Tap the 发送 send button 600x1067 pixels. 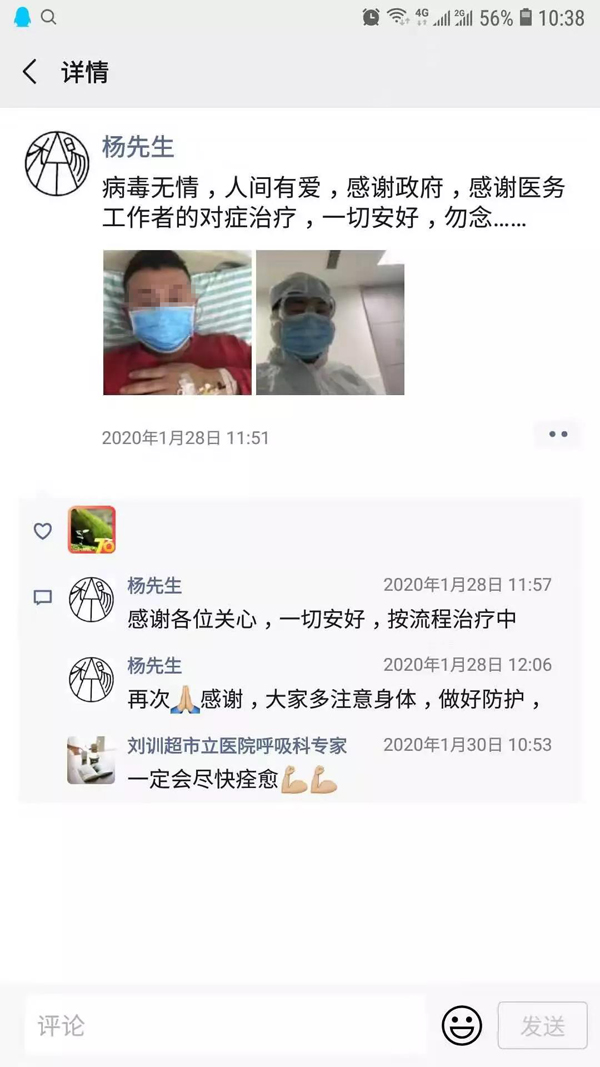coord(543,1025)
